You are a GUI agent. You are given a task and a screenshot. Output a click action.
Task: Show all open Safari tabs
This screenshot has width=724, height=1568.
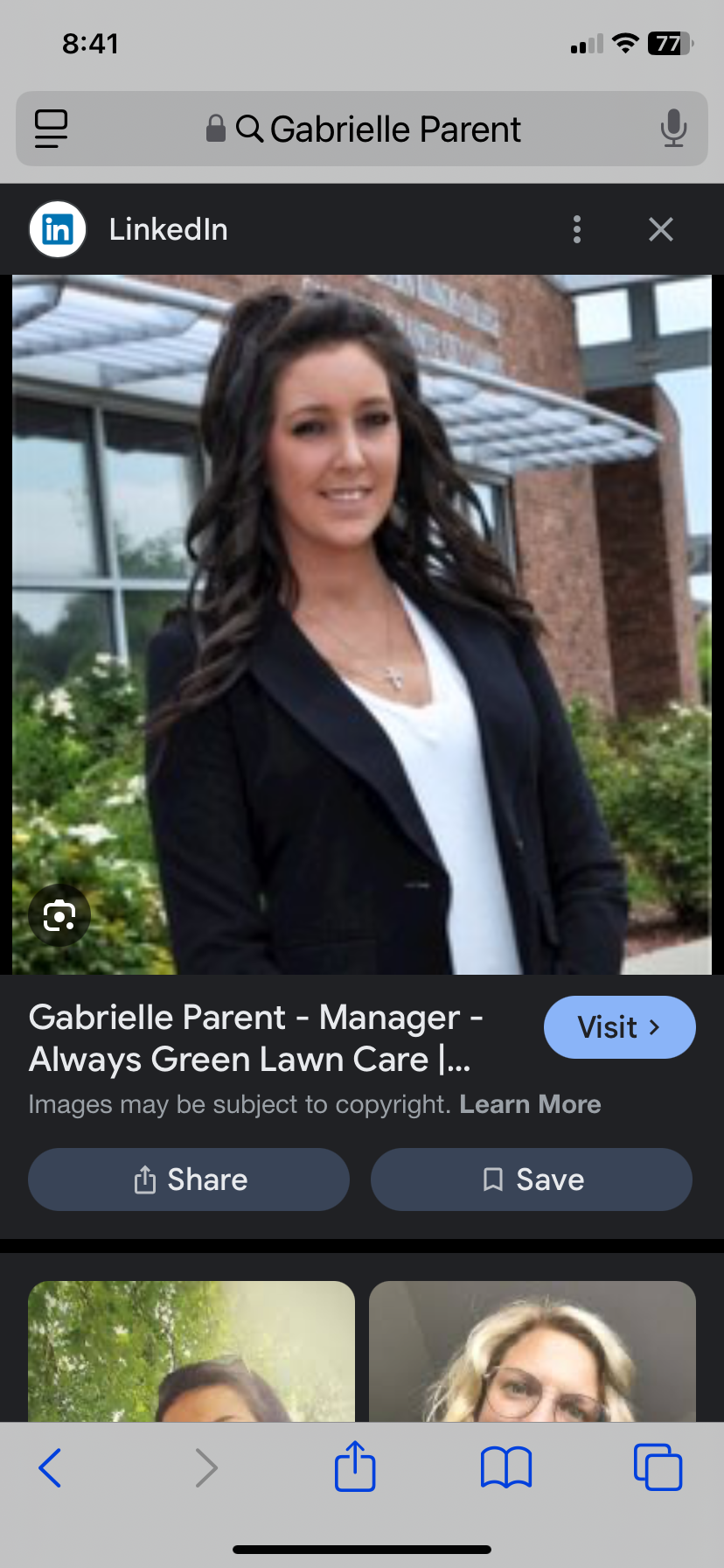658,1467
